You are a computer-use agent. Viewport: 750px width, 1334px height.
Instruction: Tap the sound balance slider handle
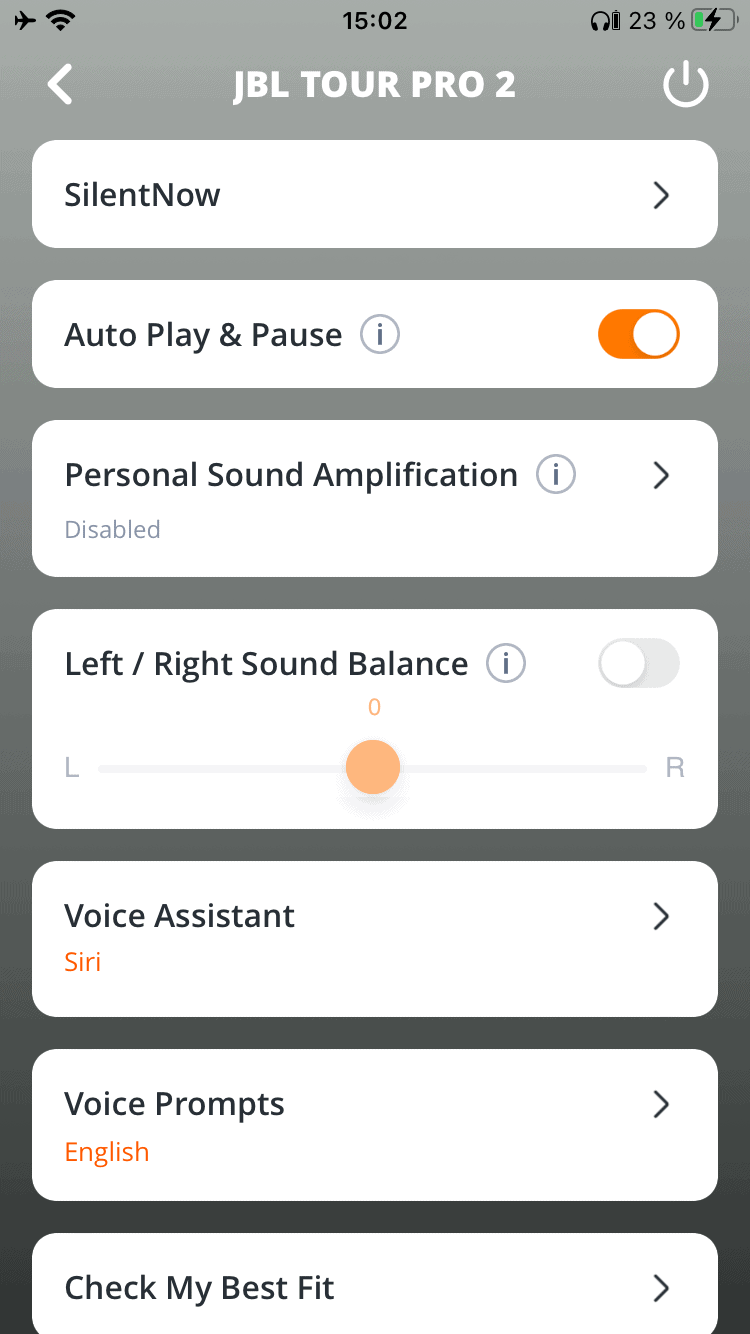(x=373, y=768)
